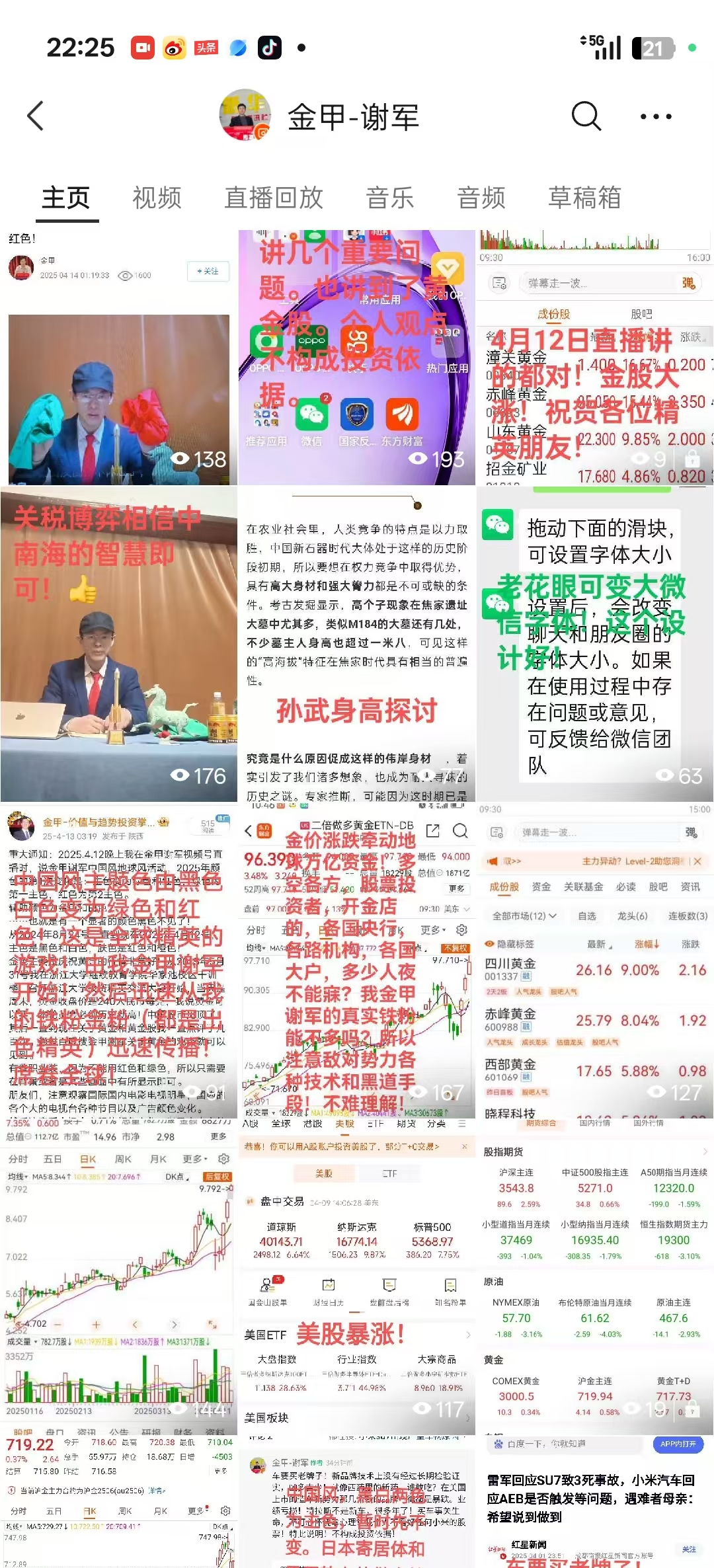Open search on 金甲-谢军 profile
714x1568 pixels.
point(586,116)
